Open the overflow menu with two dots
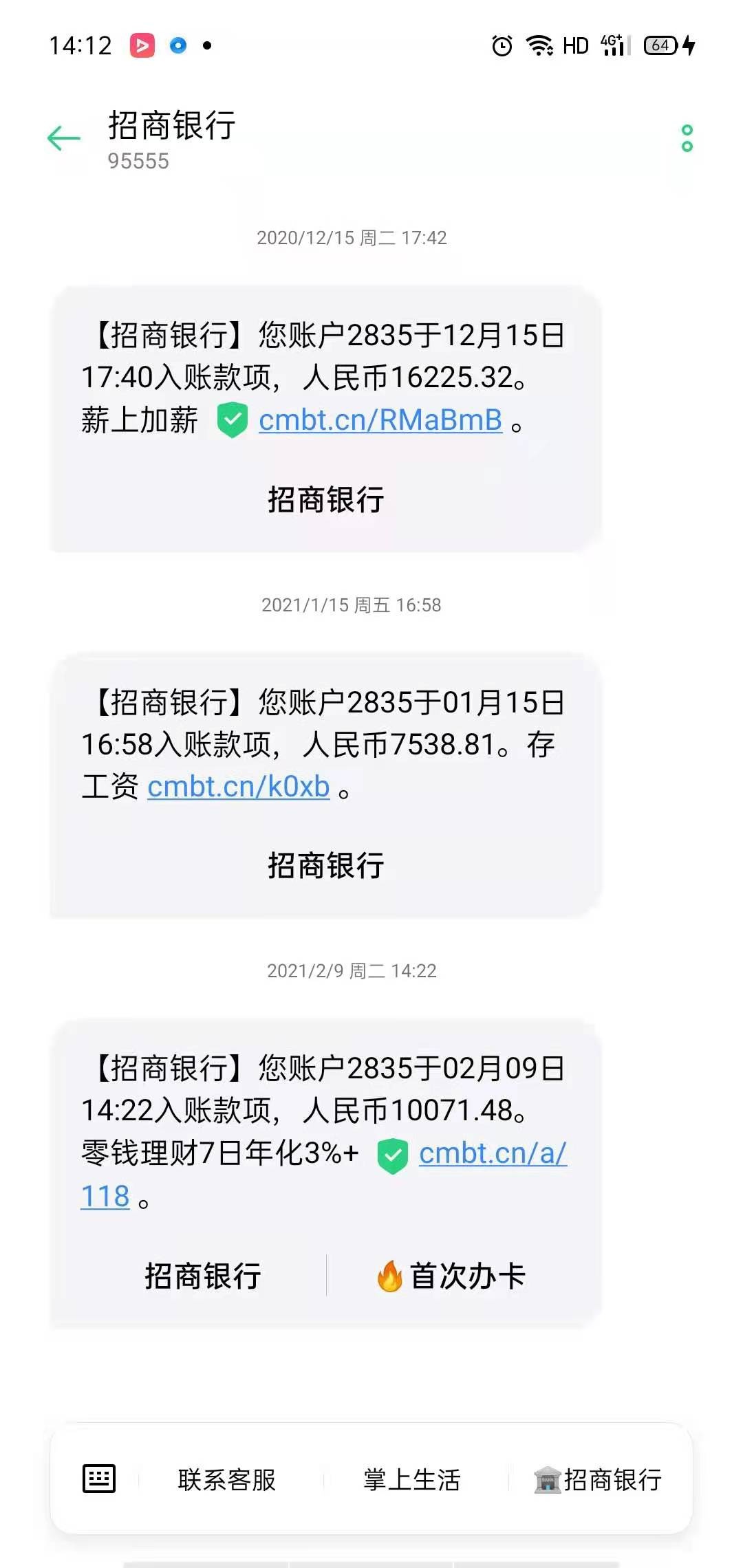This screenshot has height=1568, width=743. click(x=687, y=138)
